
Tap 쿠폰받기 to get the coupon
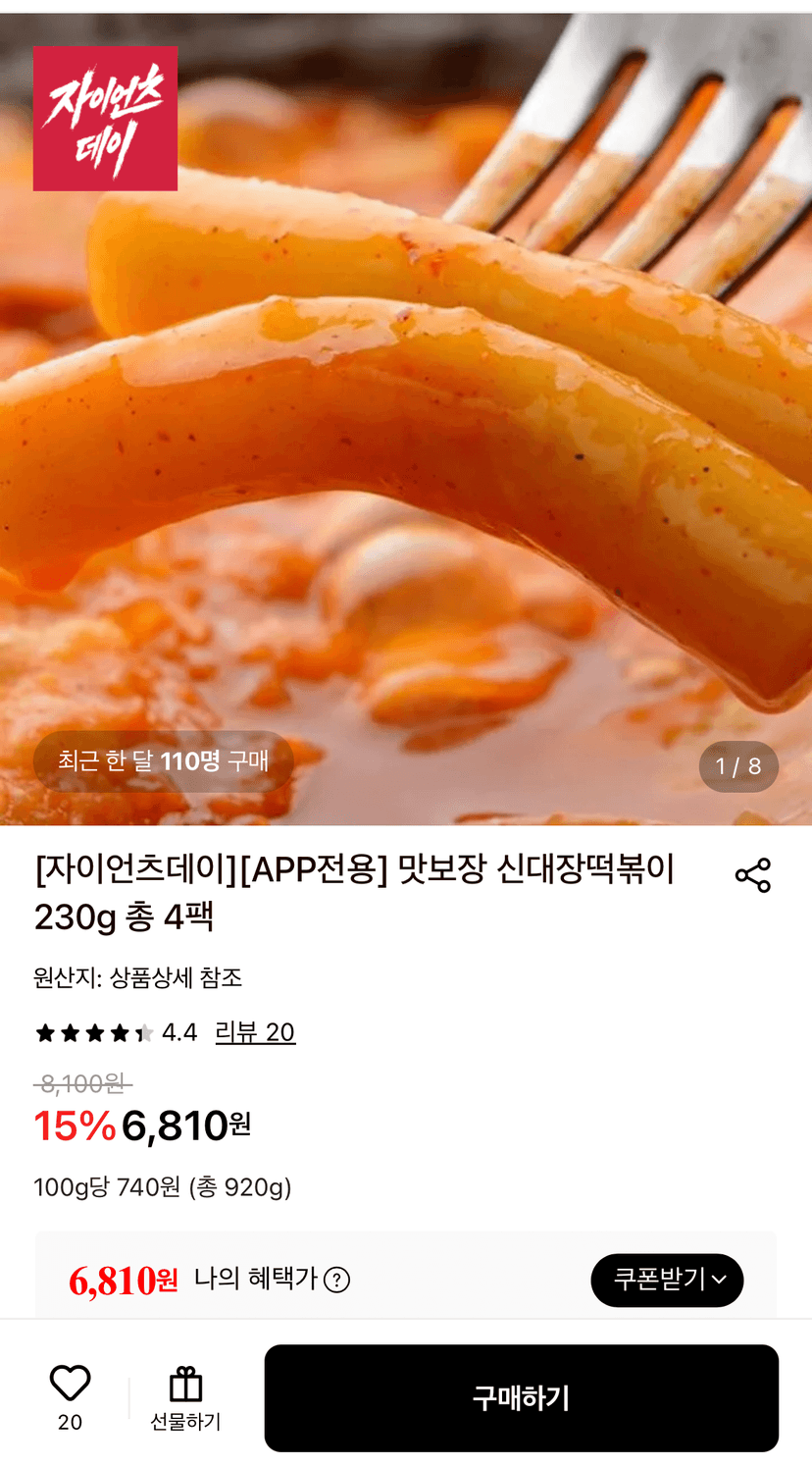point(667,1280)
